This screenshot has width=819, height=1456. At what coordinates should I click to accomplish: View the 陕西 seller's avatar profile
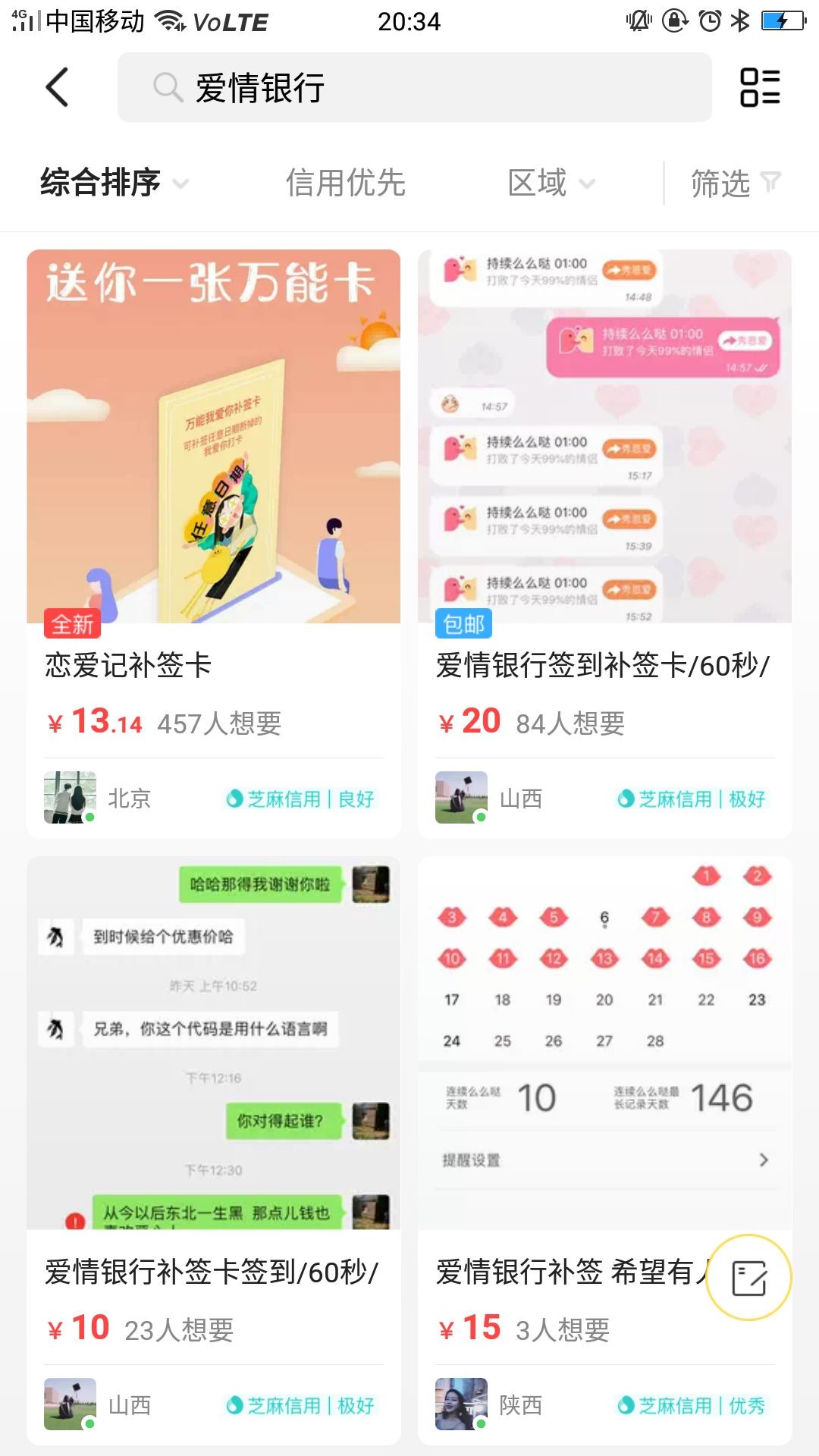pos(461,1404)
